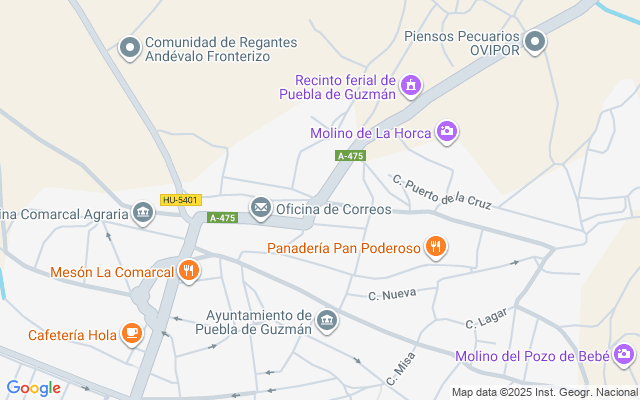The width and height of the screenshot is (640, 400).
Task: Tap the Oficina Comarcal Agraria marker
Action: pos(143,213)
